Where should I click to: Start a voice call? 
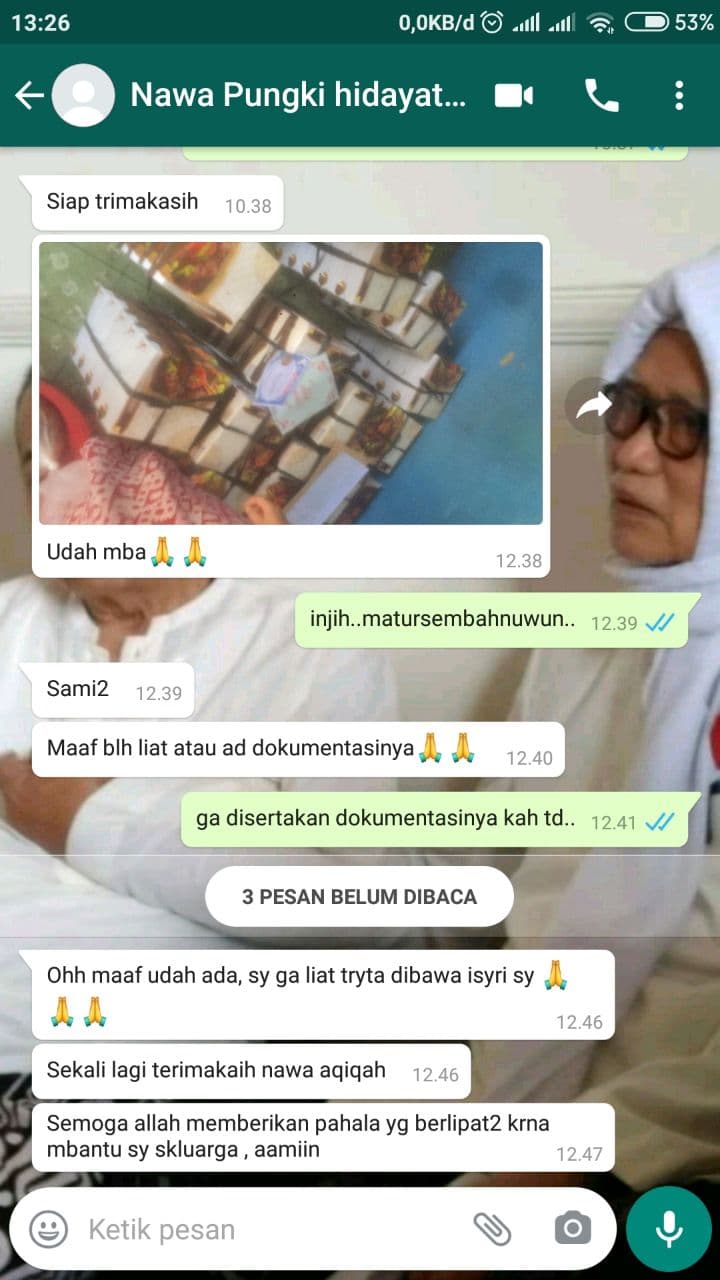click(601, 96)
